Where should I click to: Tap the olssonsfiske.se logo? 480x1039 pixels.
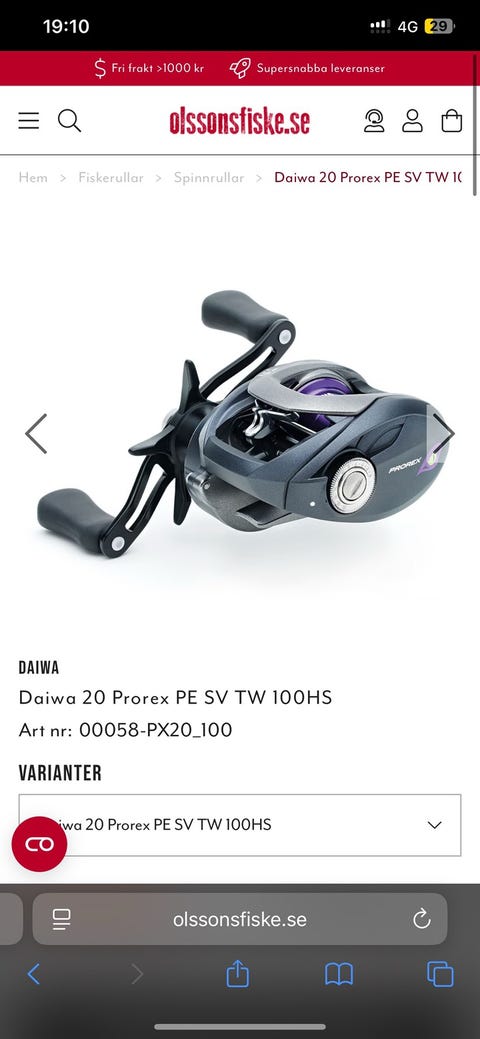pos(239,121)
